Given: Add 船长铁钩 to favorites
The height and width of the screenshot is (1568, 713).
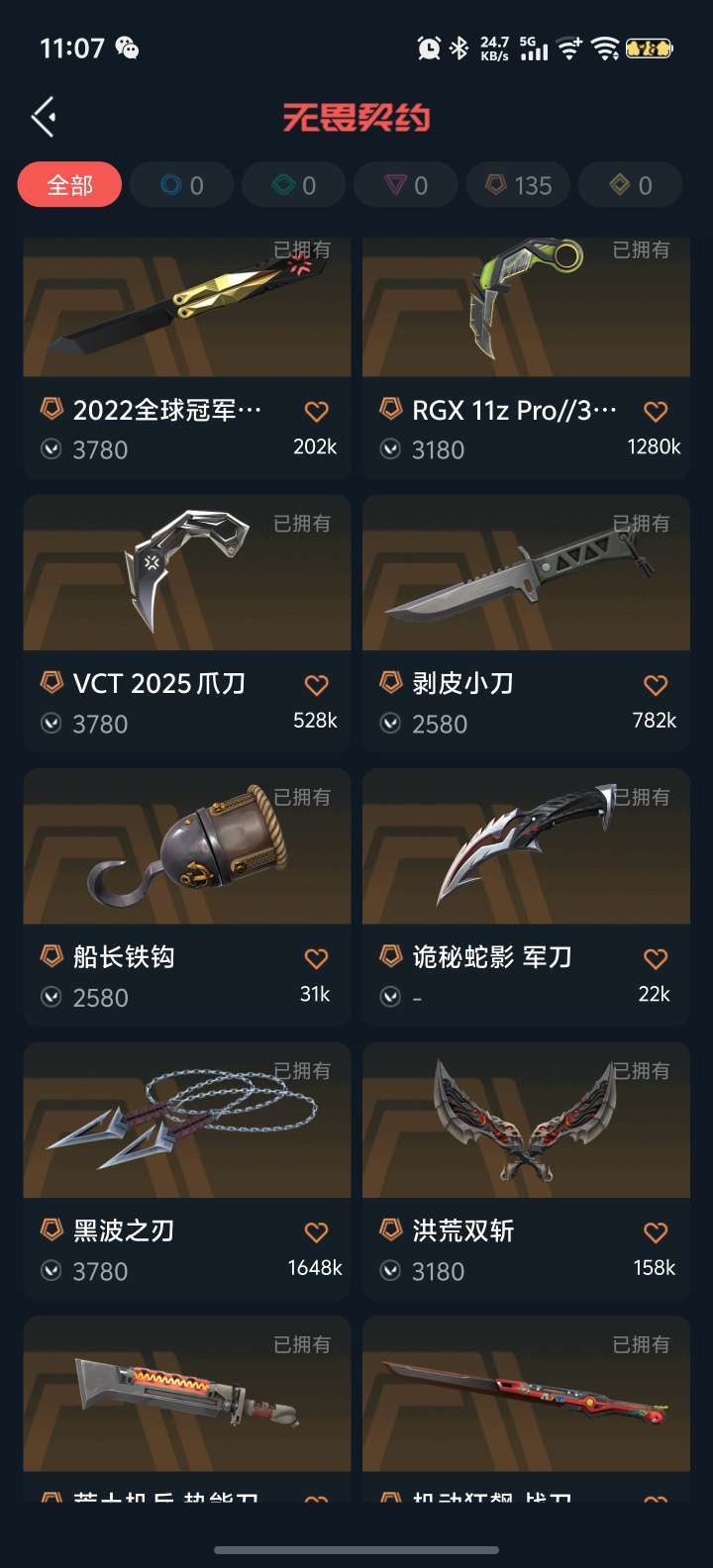Looking at the screenshot, I should tap(316, 958).
